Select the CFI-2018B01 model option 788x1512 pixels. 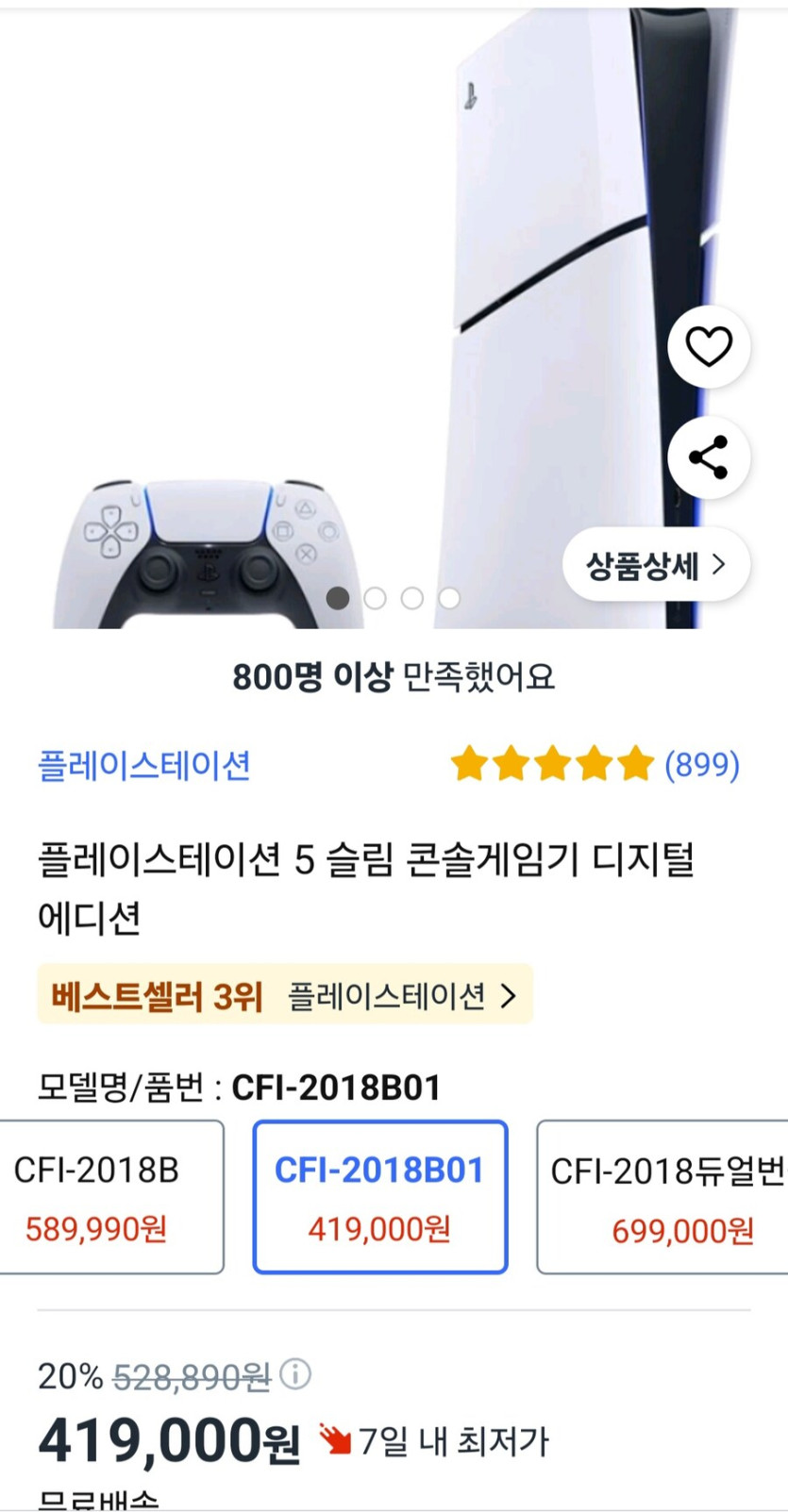[379, 1196]
